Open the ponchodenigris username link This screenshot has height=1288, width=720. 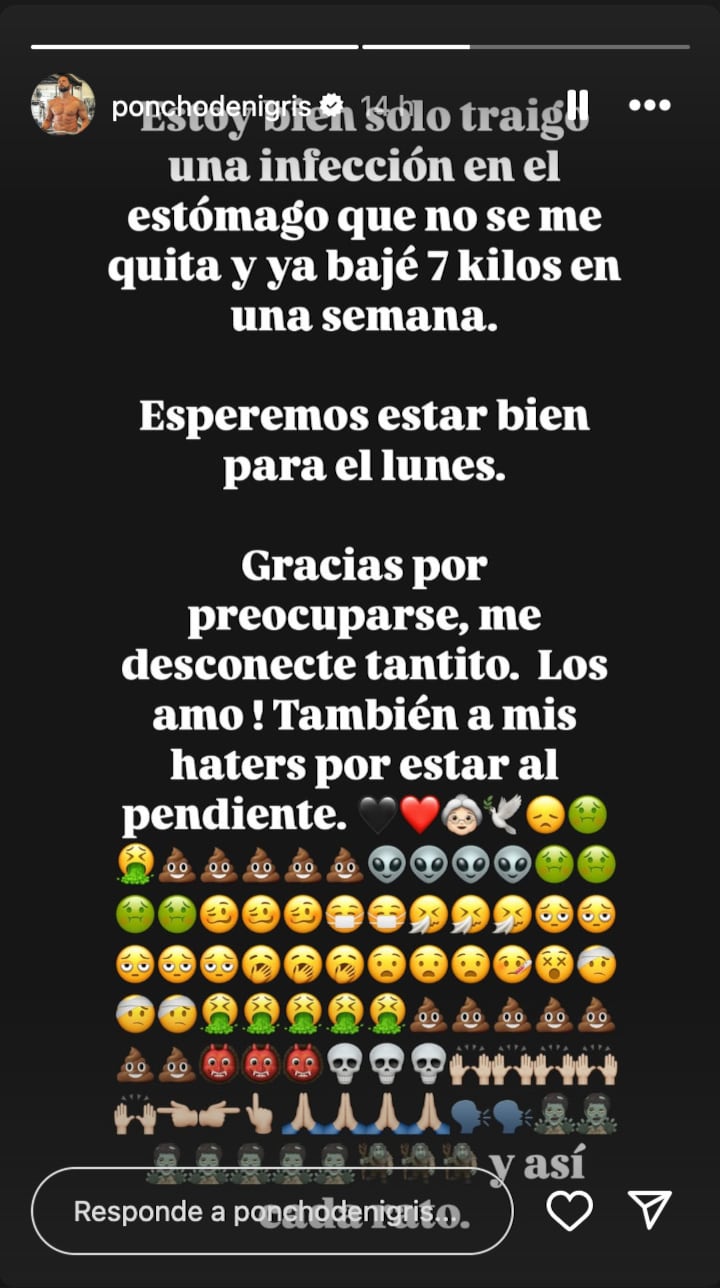(214, 106)
